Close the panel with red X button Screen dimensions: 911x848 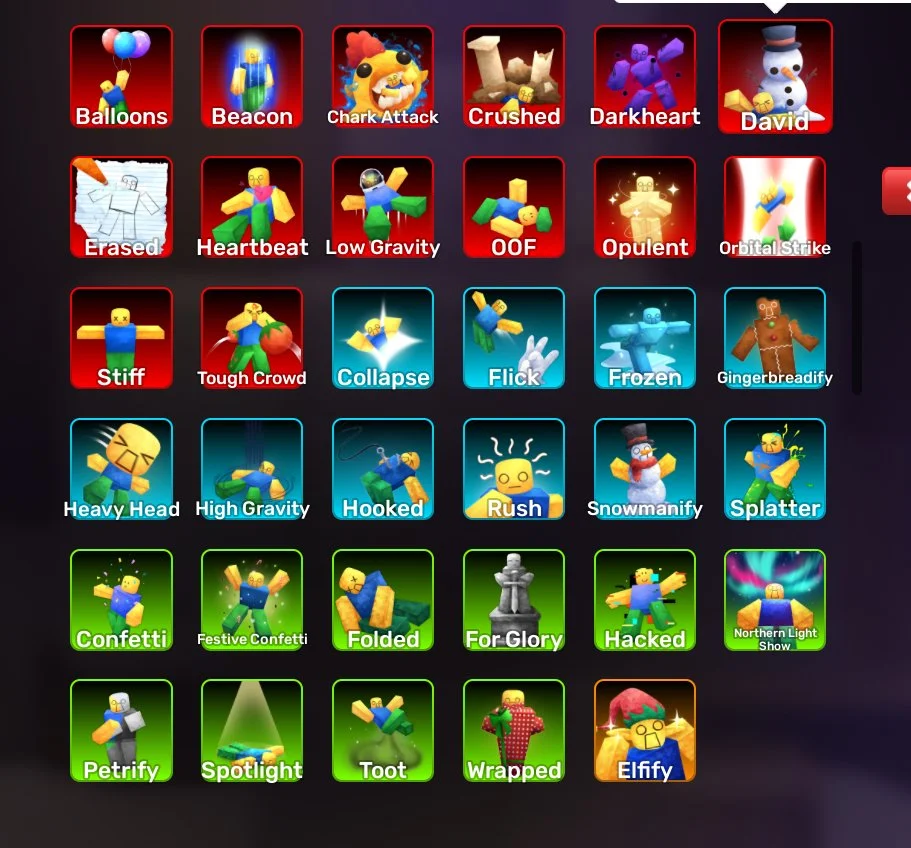point(897,191)
